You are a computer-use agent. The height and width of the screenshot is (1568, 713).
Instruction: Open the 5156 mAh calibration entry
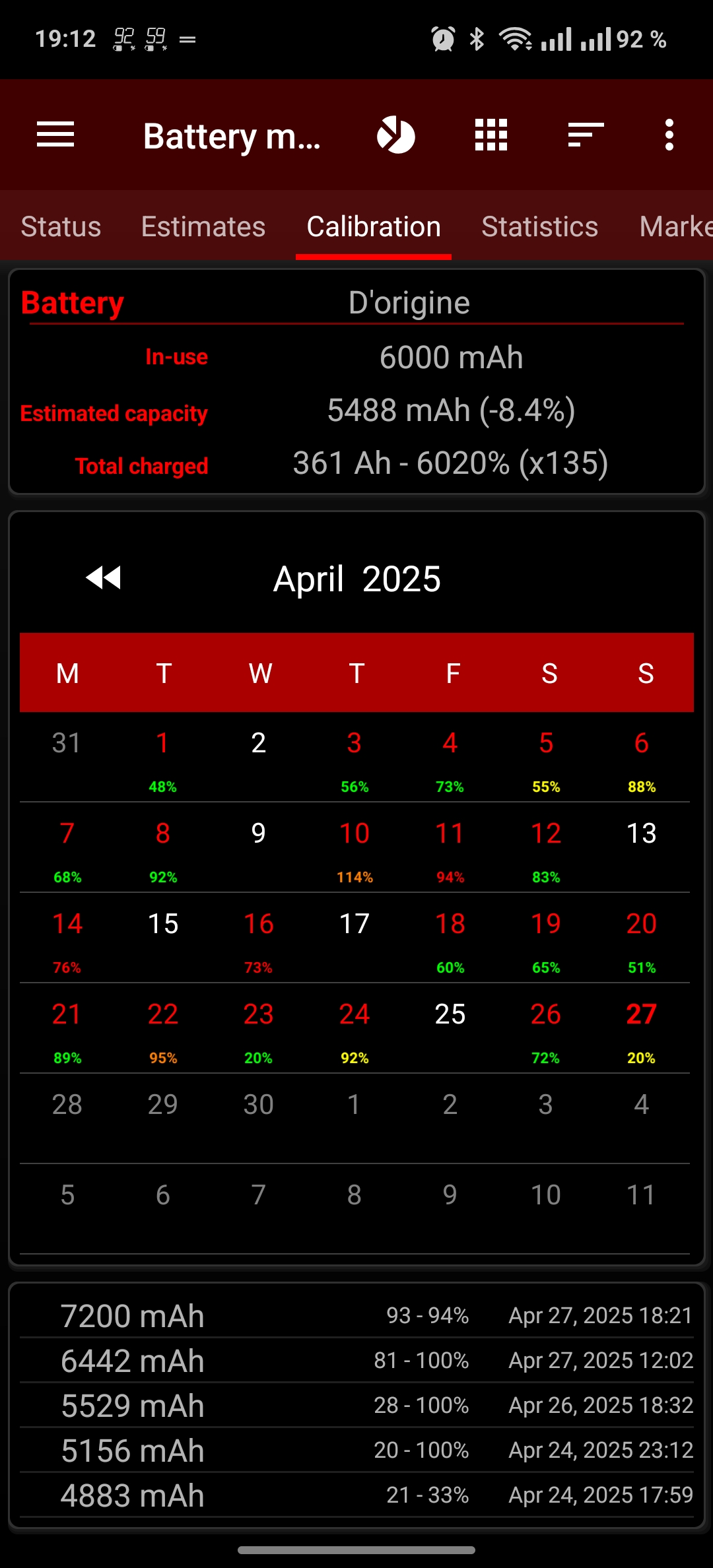[356, 1451]
